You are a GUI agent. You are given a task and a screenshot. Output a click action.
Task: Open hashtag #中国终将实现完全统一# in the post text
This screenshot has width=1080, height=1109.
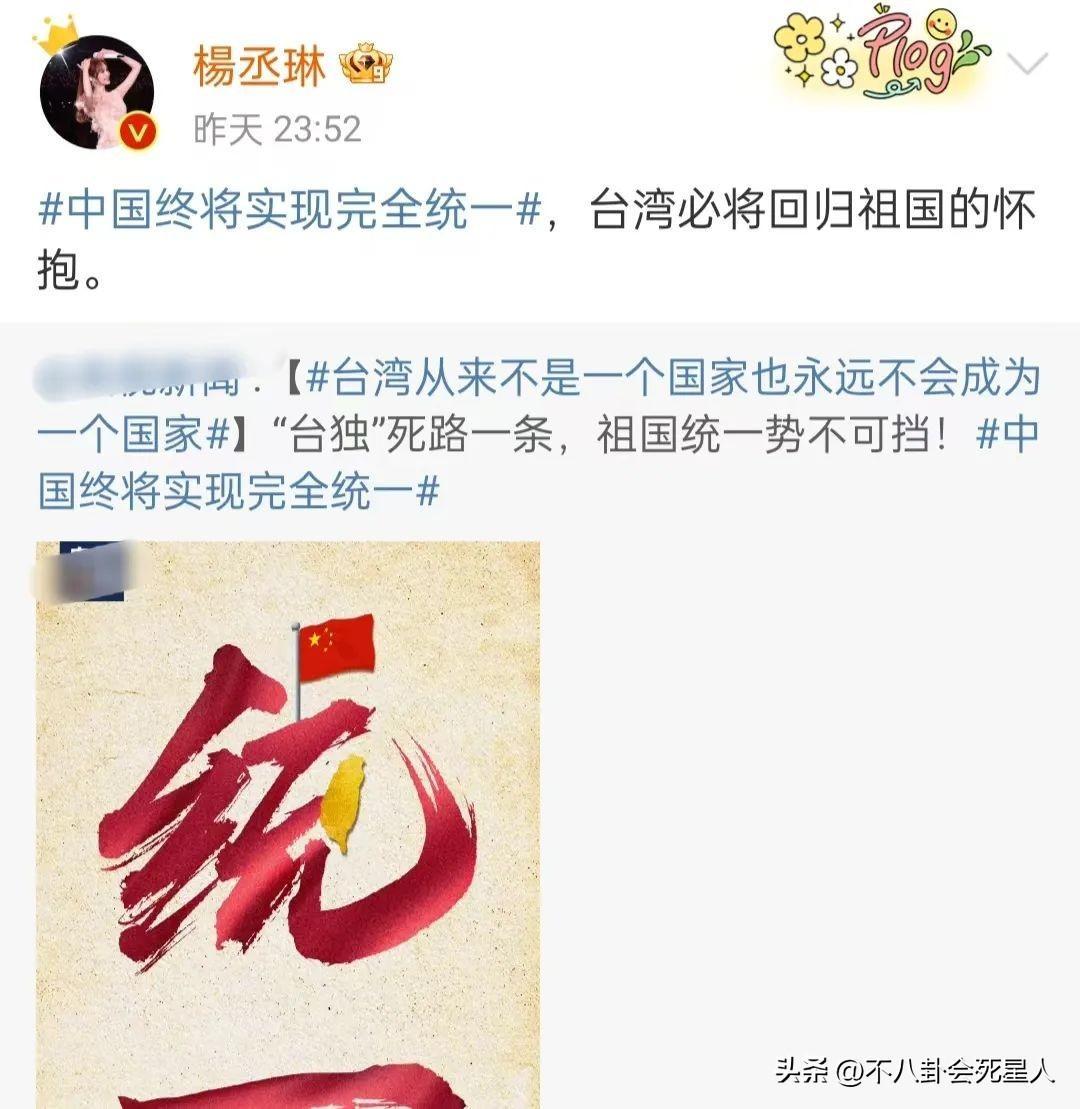290,212
